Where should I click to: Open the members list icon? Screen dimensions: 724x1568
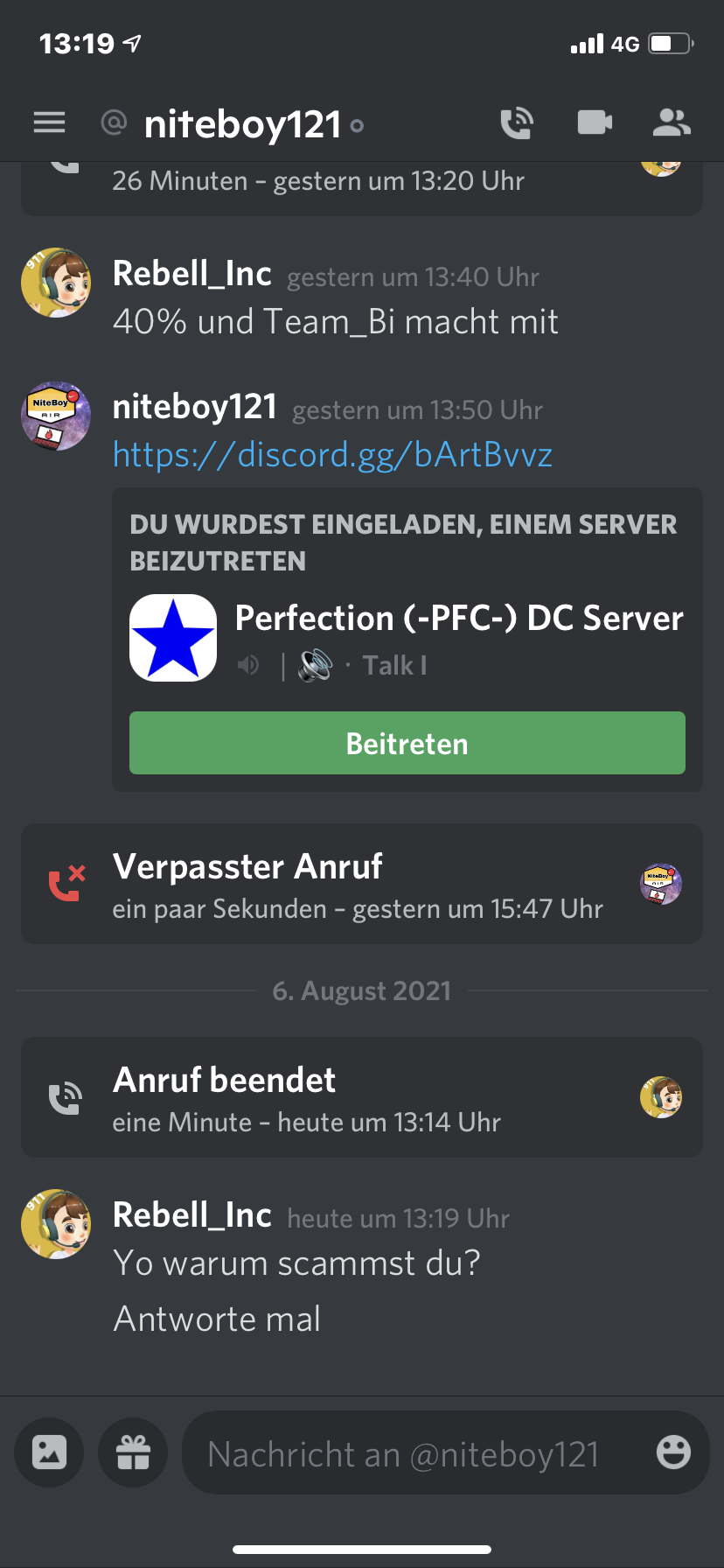tap(672, 123)
